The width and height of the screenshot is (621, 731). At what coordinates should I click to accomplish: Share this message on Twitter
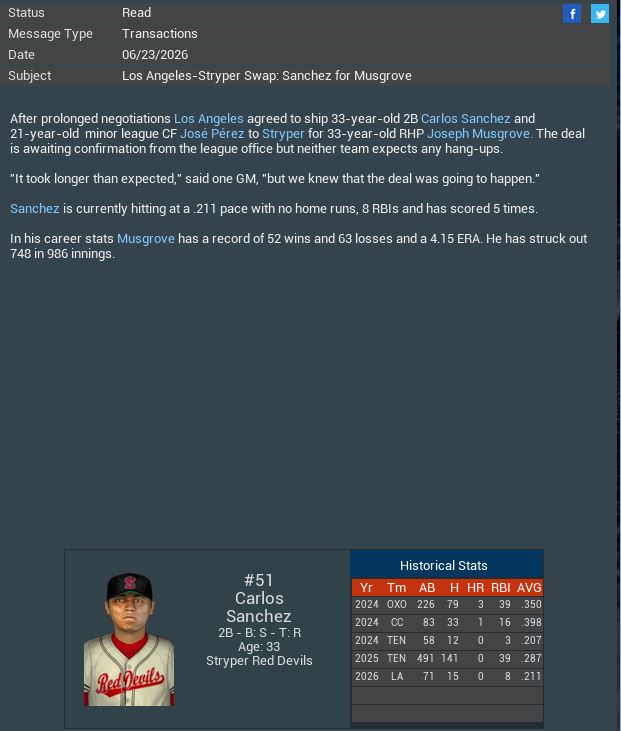pyautogui.click(x=600, y=13)
